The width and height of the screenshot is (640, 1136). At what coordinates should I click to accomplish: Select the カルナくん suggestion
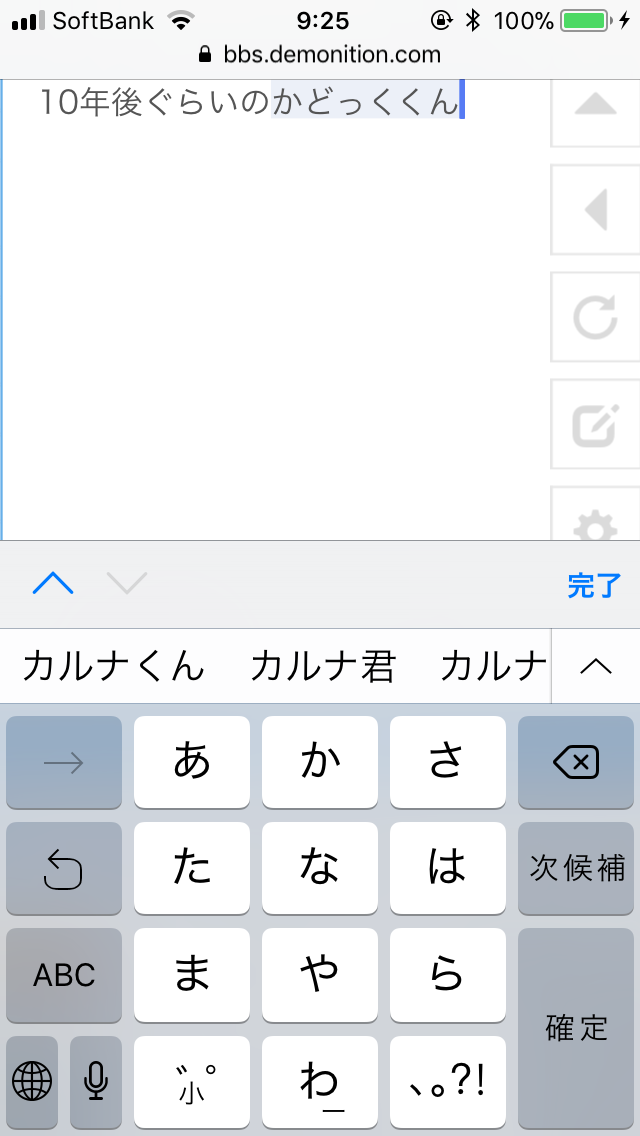(113, 666)
